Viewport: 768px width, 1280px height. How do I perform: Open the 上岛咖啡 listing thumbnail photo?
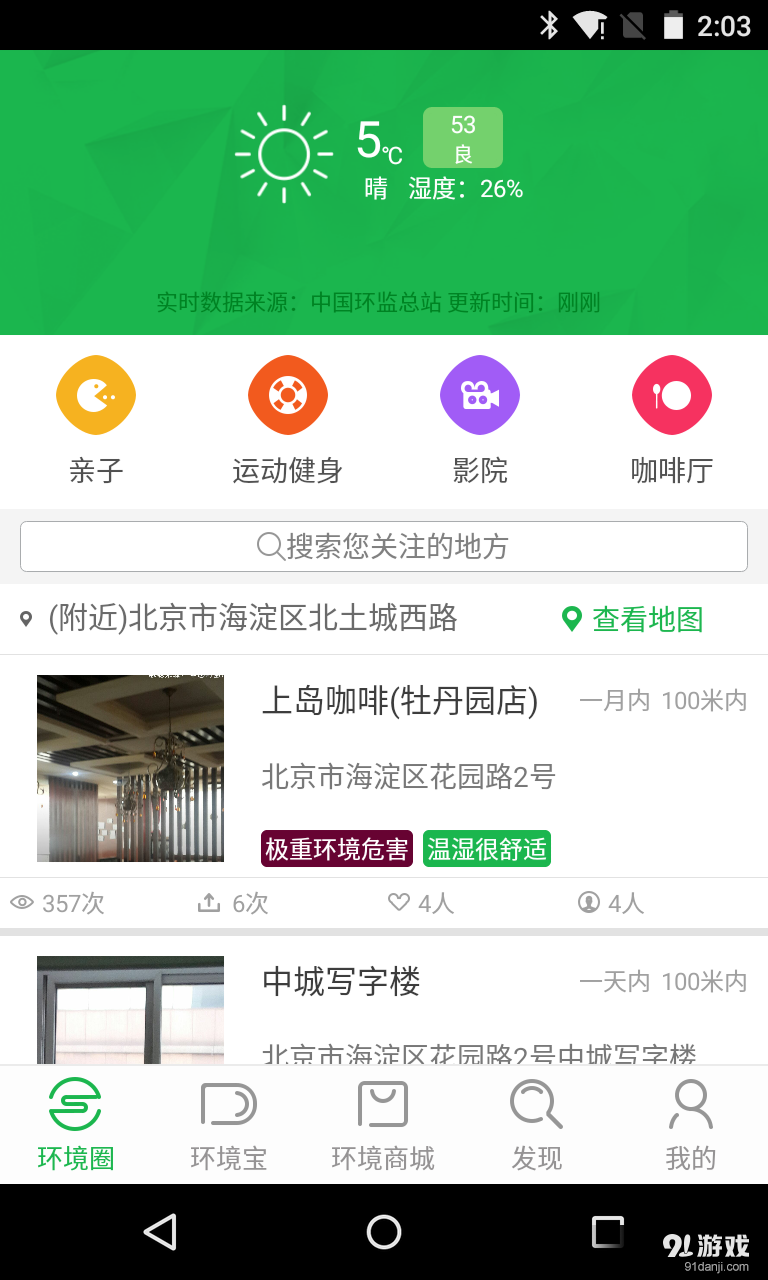[x=130, y=768]
